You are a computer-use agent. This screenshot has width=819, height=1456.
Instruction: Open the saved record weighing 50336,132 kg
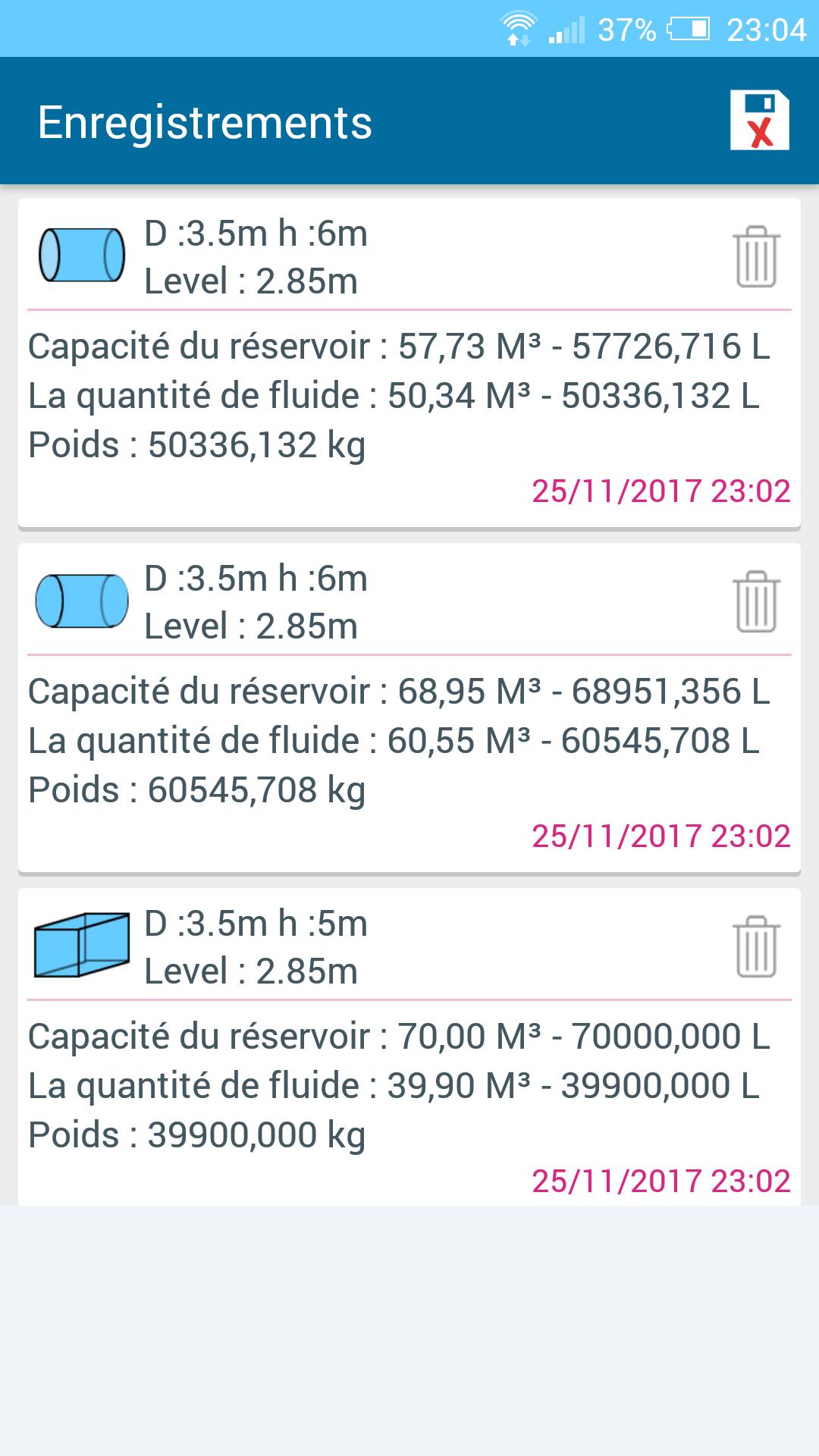[409, 362]
